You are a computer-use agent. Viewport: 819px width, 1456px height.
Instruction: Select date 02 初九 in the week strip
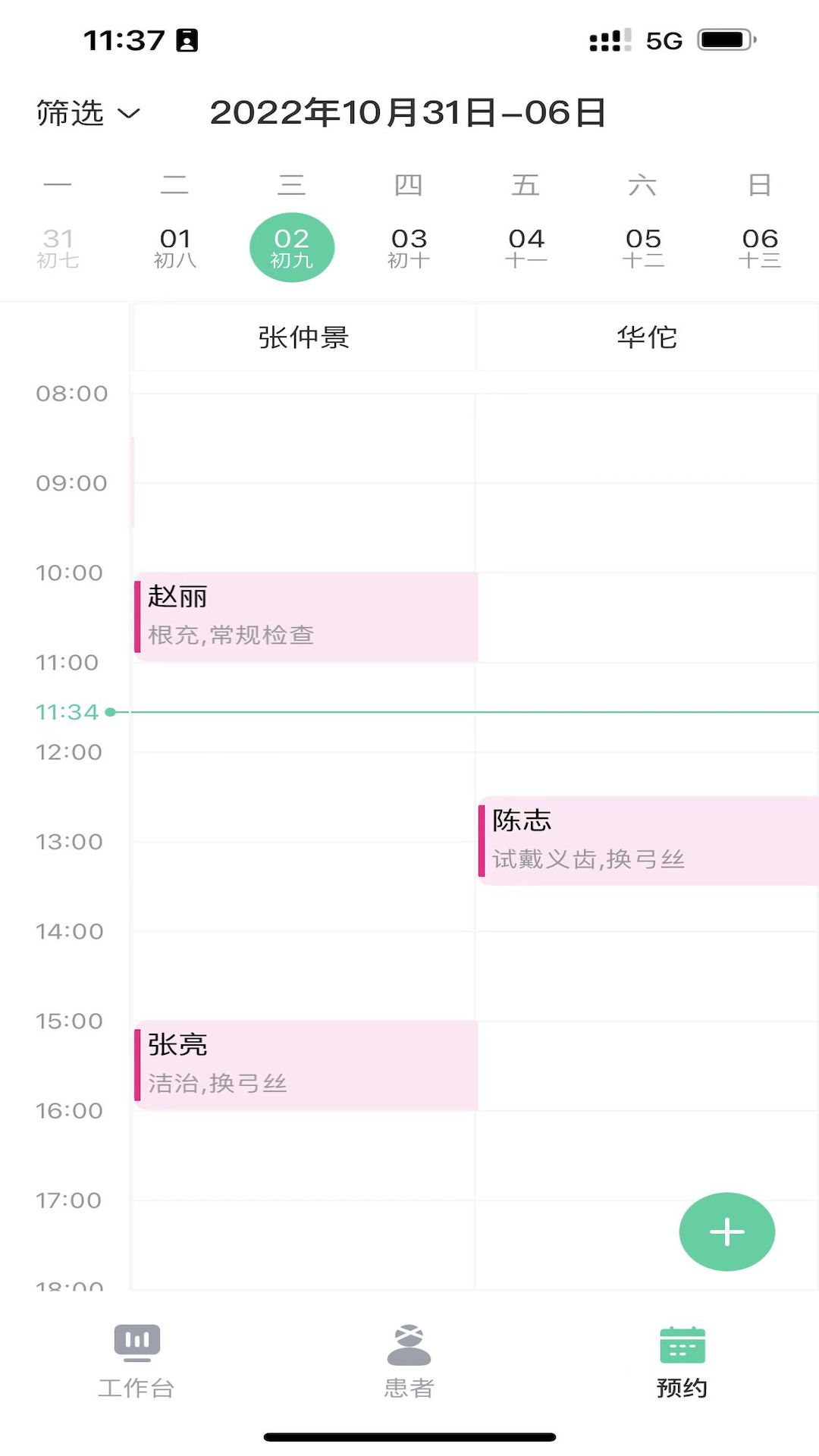(293, 246)
